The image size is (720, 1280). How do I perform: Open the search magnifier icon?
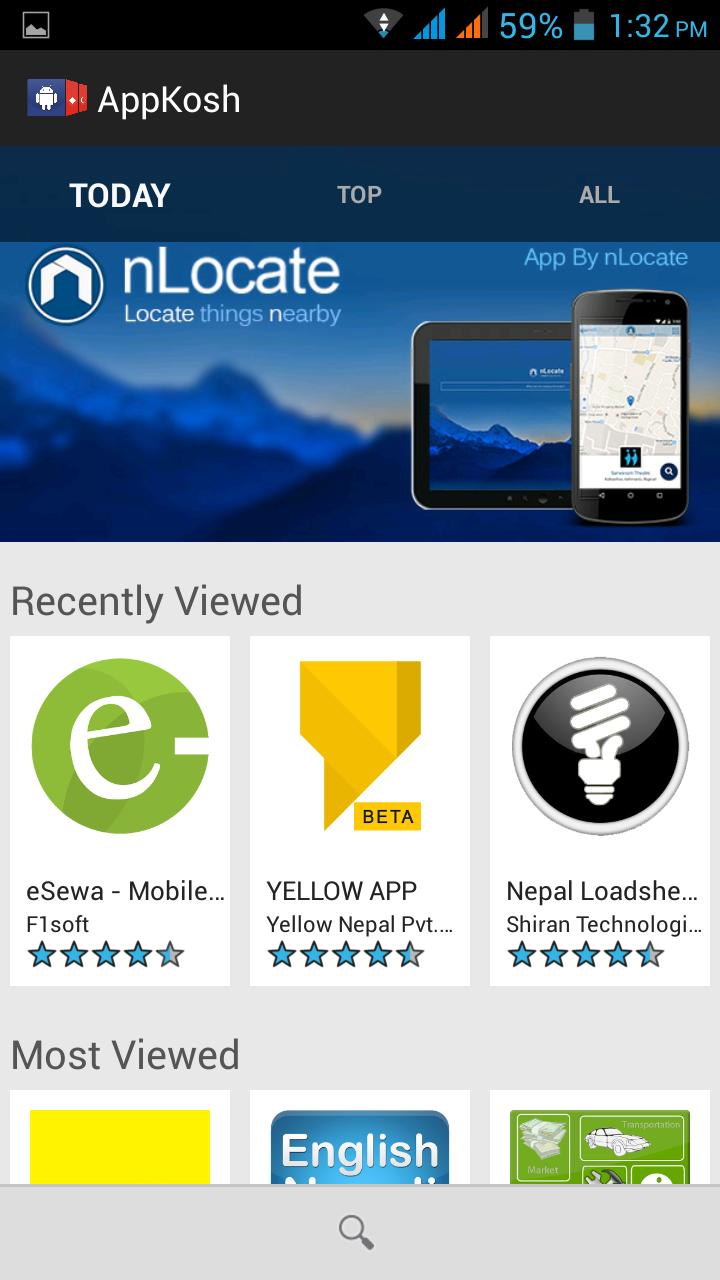[x=356, y=1232]
